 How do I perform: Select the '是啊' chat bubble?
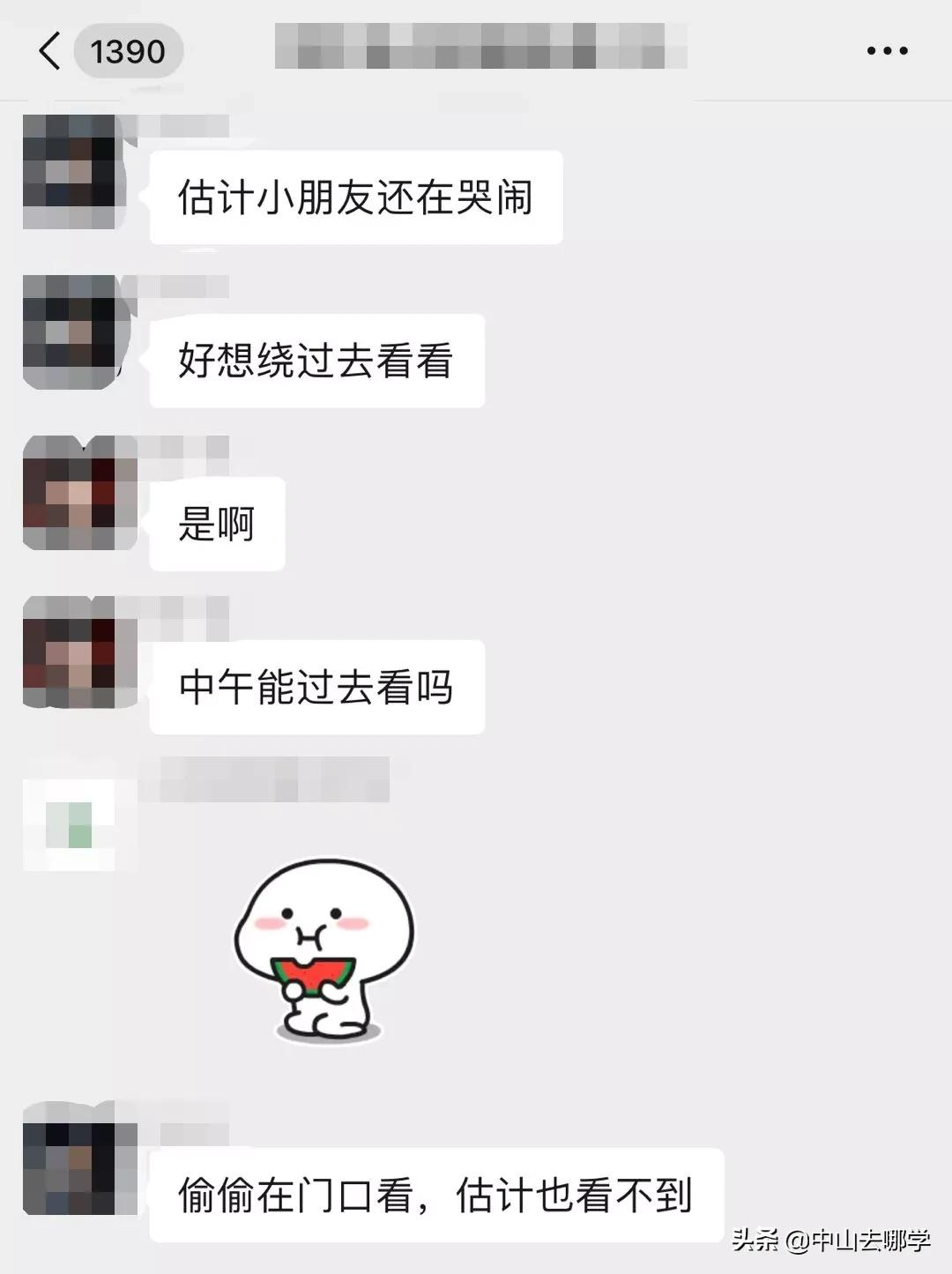tap(216, 522)
